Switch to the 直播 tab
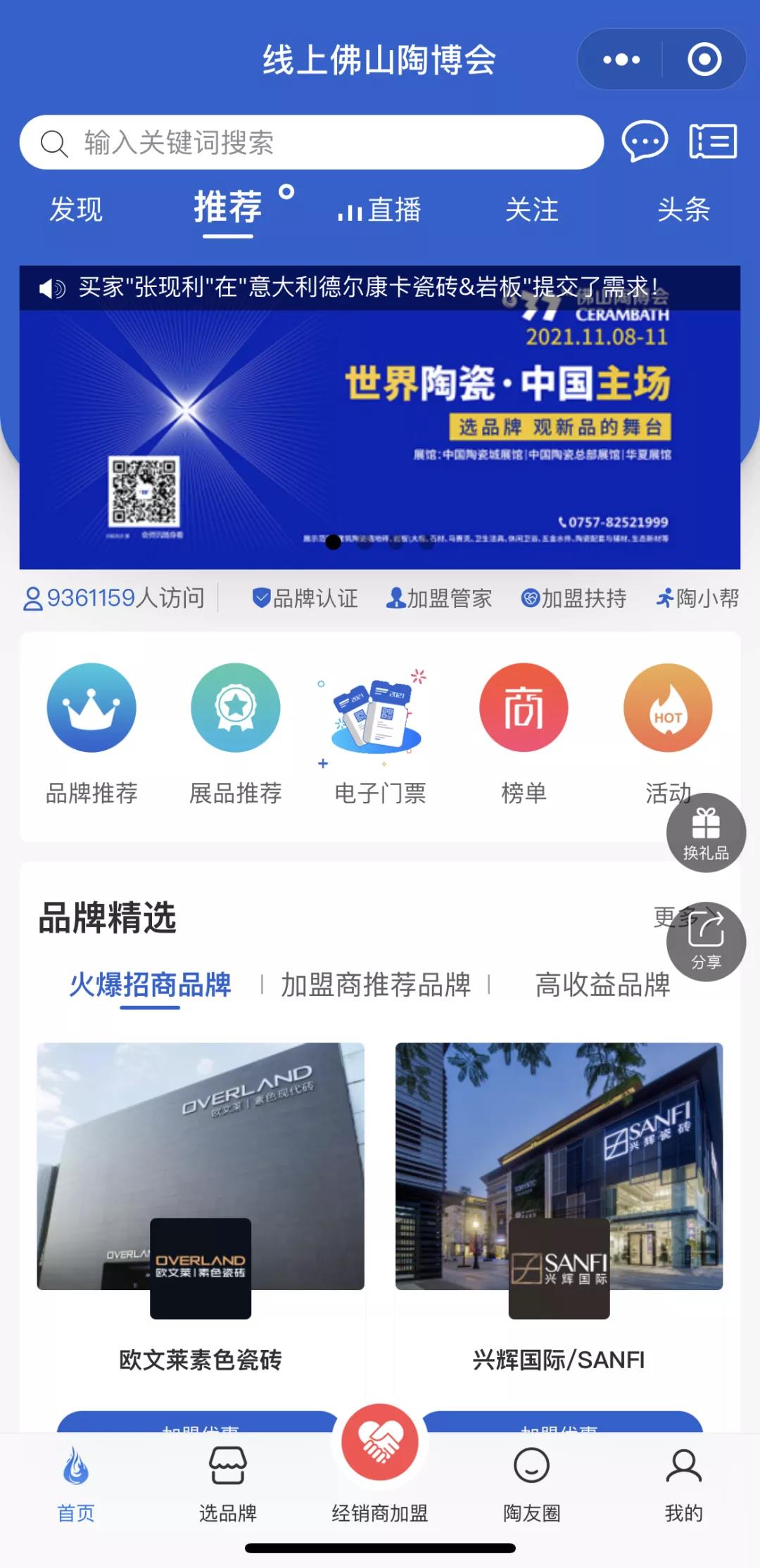The width and height of the screenshot is (760, 1568). [380, 210]
